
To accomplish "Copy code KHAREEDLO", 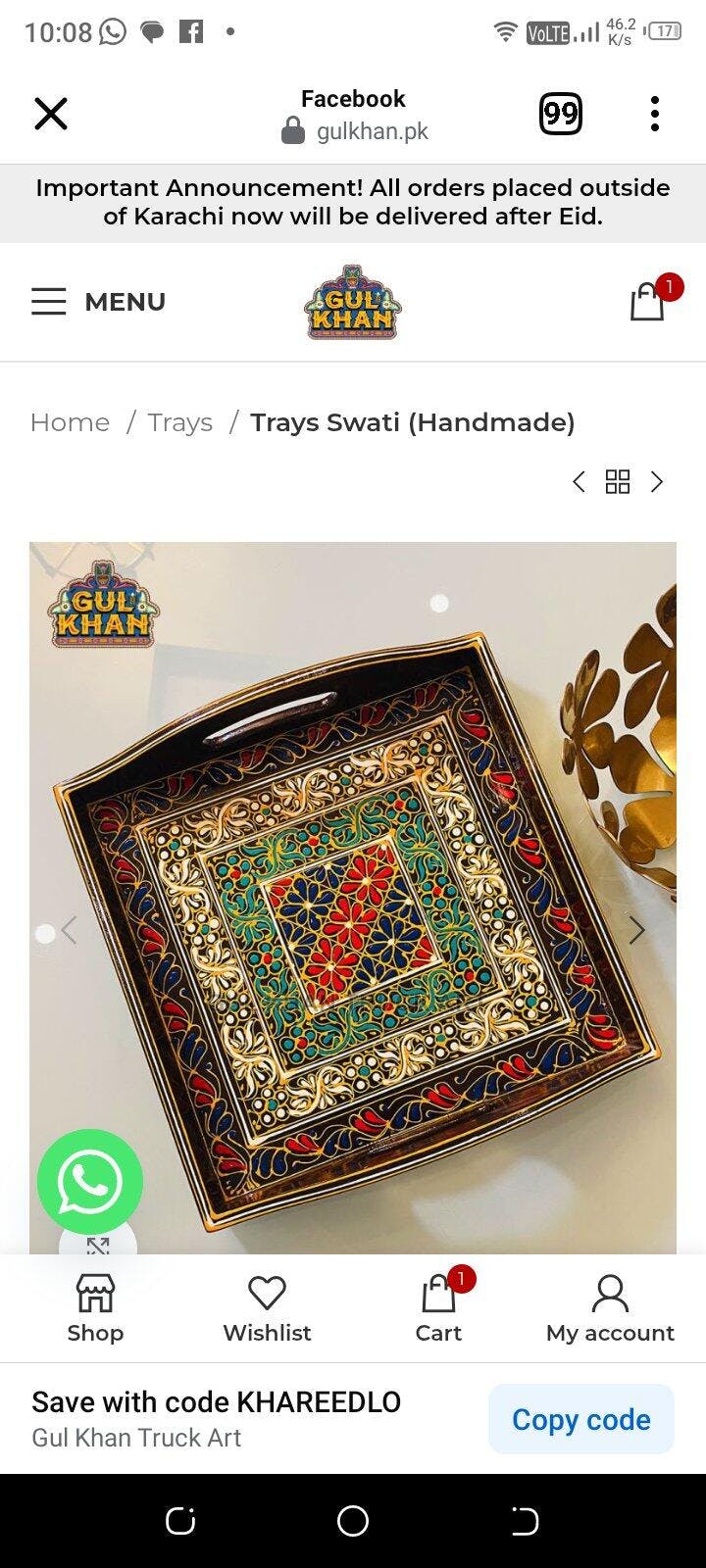I will (x=580, y=1419).
